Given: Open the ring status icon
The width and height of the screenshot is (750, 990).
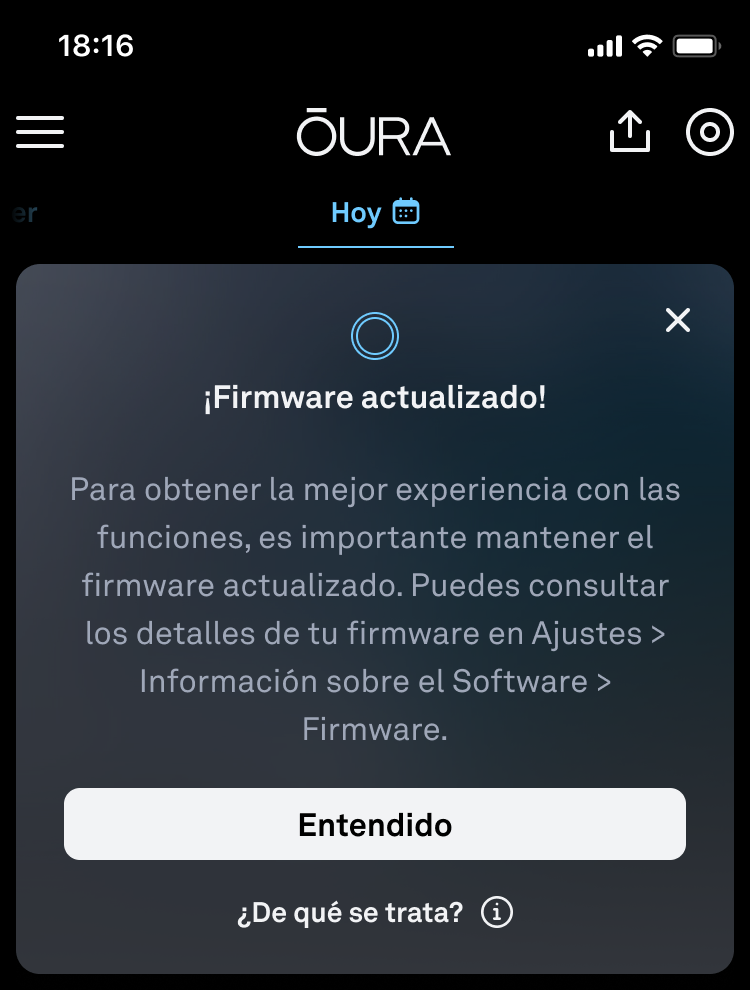Looking at the screenshot, I should [x=709, y=133].
